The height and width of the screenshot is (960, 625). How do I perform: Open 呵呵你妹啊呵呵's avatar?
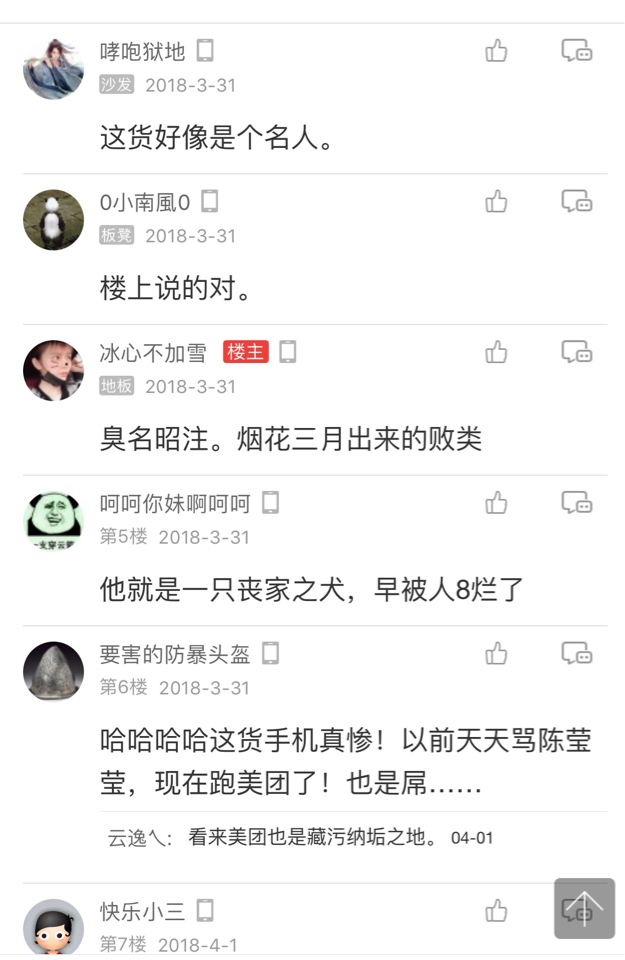[53, 520]
